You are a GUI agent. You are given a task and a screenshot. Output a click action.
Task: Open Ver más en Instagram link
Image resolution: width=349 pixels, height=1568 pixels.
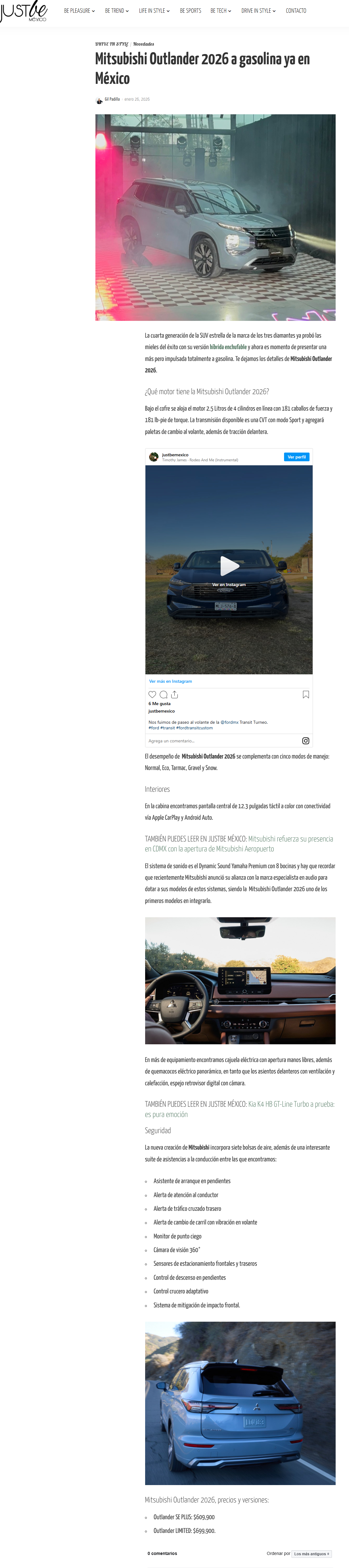[x=171, y=681]
